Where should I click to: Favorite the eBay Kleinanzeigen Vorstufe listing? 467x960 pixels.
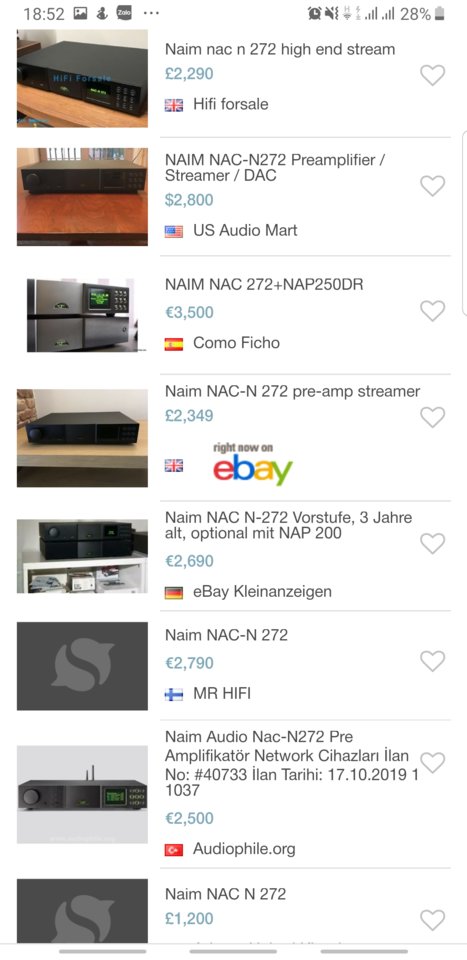tap(432, 544)
